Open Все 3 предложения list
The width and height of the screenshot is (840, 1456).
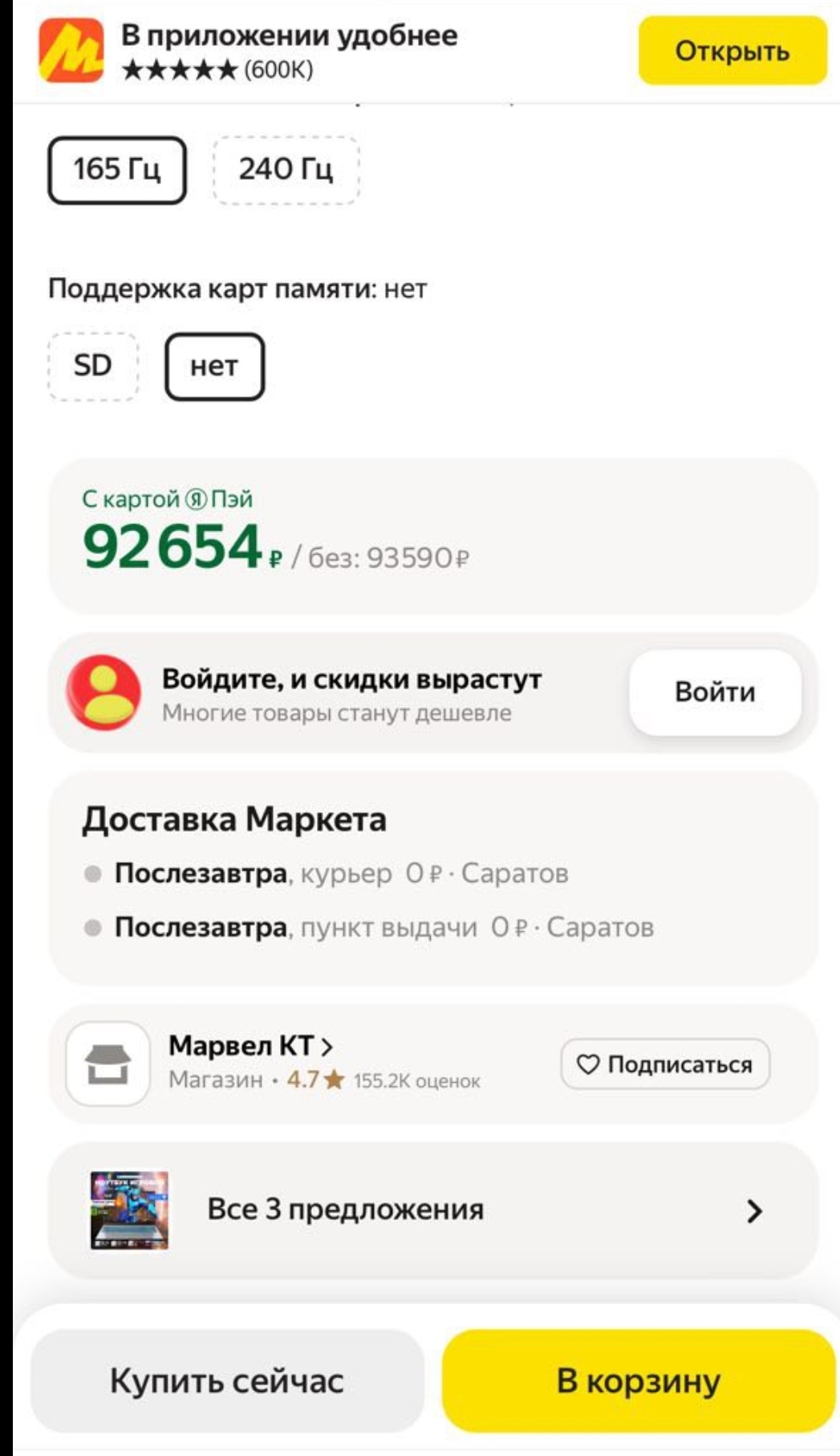coord(432,1210)
